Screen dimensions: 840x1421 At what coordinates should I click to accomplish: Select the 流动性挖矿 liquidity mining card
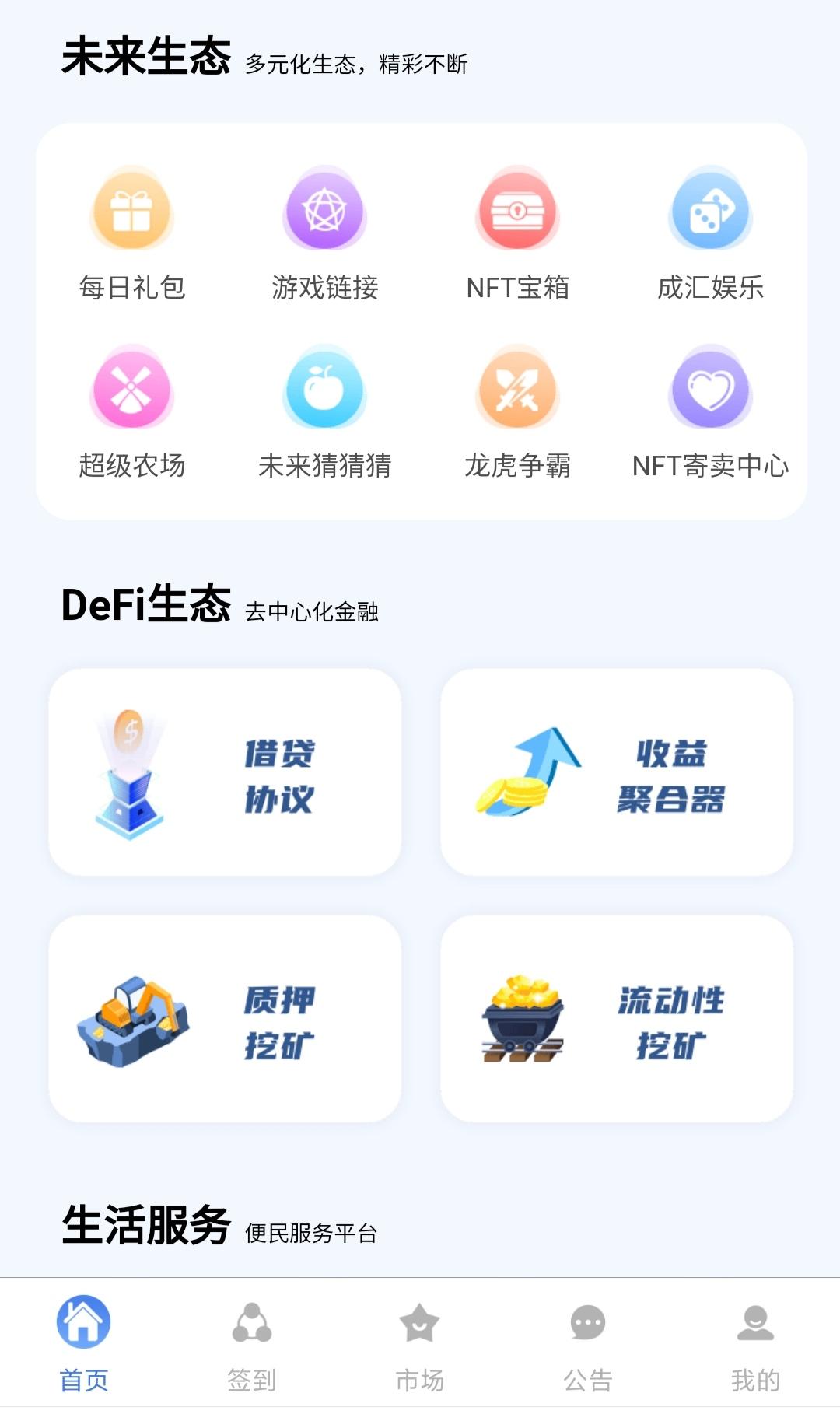(617, 1019)
